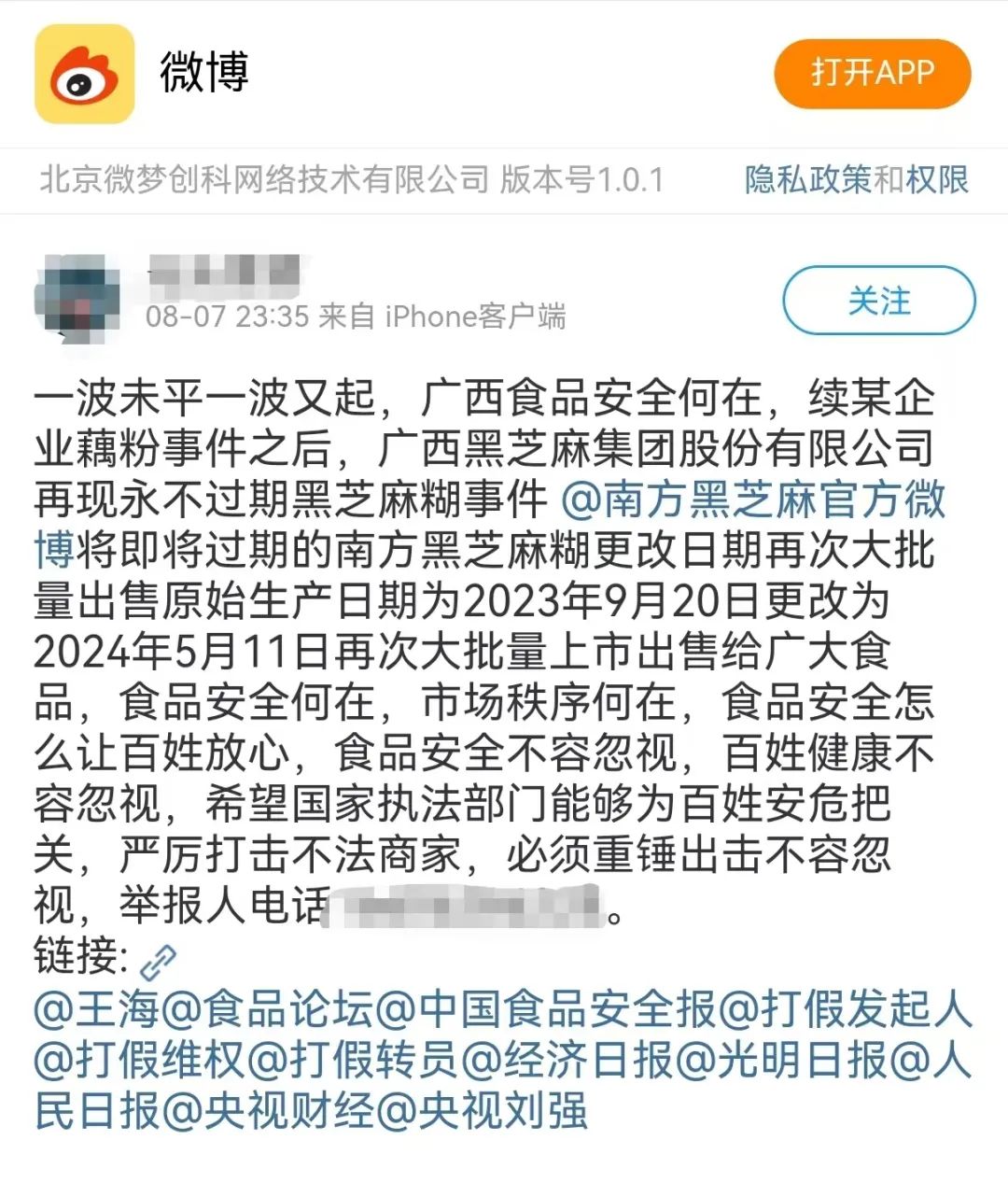The height and width of the screenshot is (1196, 1008).
Task: Open the poster's blurred avatar
Action: coord(78,297)
